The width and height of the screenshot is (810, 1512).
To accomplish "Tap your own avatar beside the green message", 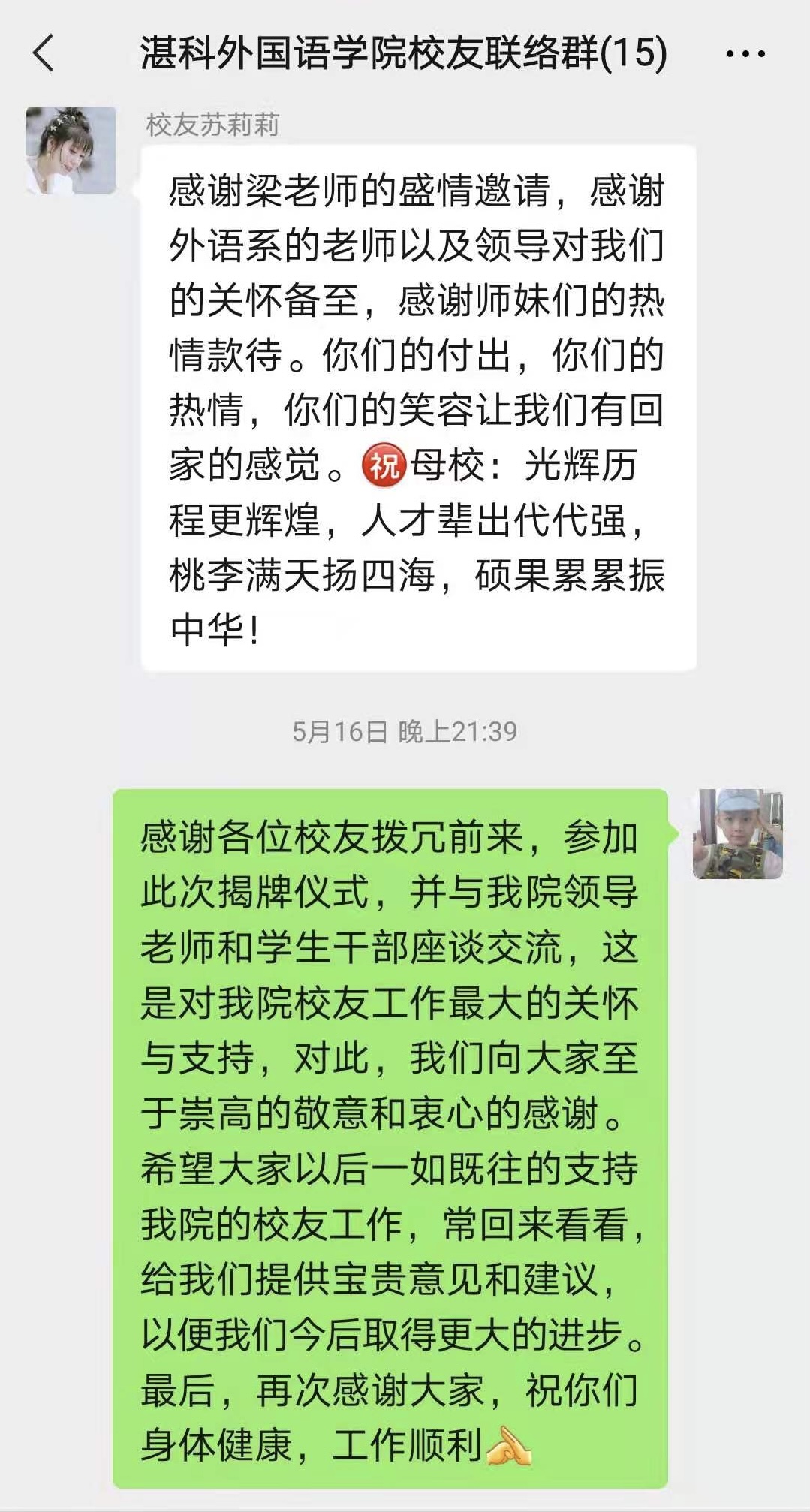I will pyautogui.click(x=737, y=833).
